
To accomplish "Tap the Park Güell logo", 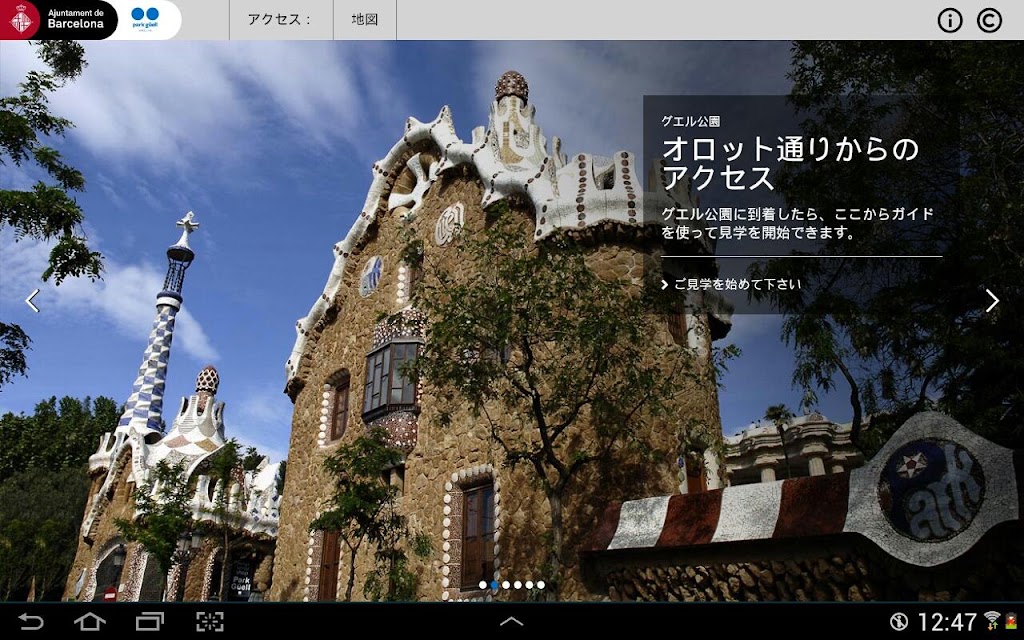I will click(x=145, y=18).
